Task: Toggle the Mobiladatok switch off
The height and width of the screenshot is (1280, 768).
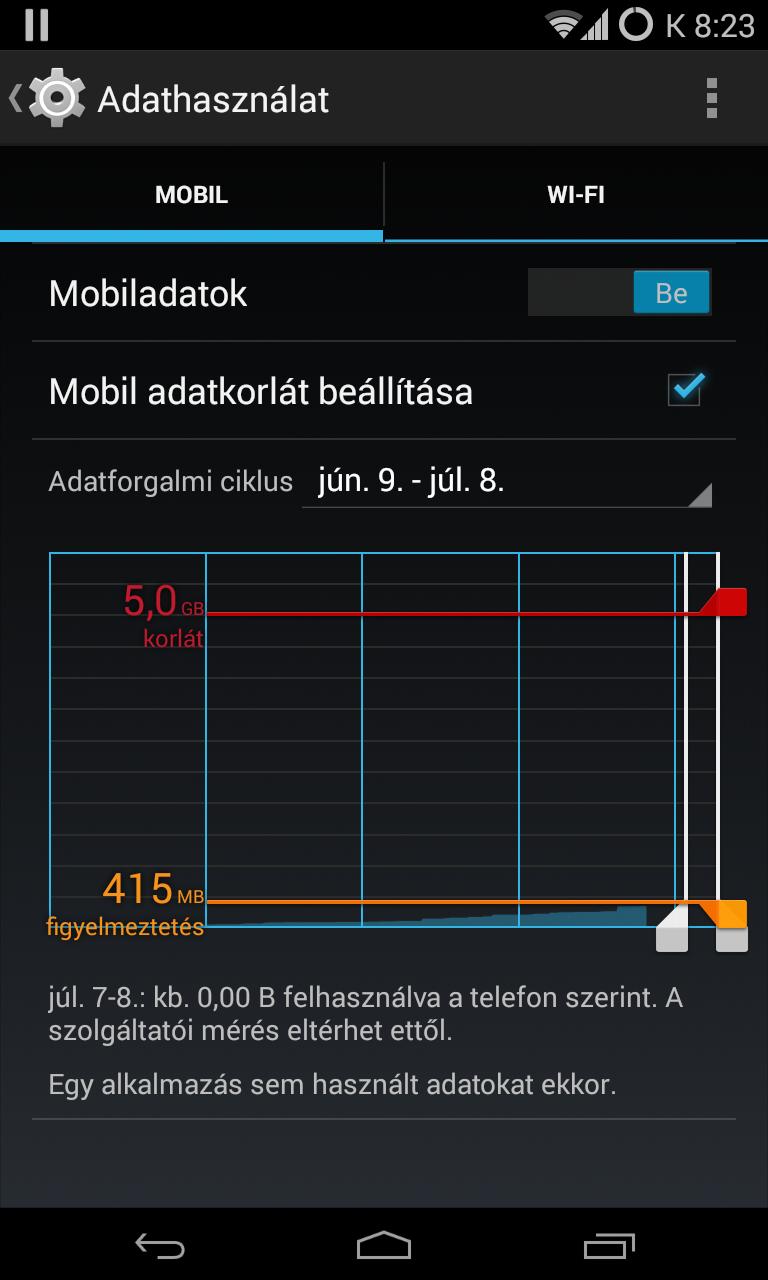Action: pos(620,293)
